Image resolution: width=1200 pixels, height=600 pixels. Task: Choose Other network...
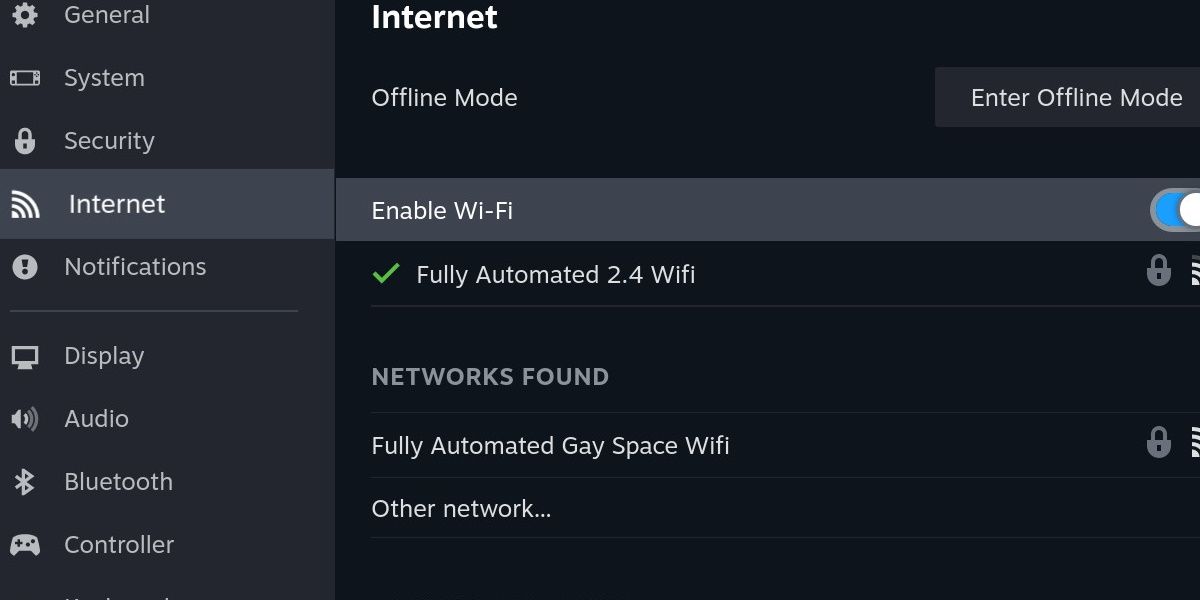pyautogui.click(x=461, y=508)
